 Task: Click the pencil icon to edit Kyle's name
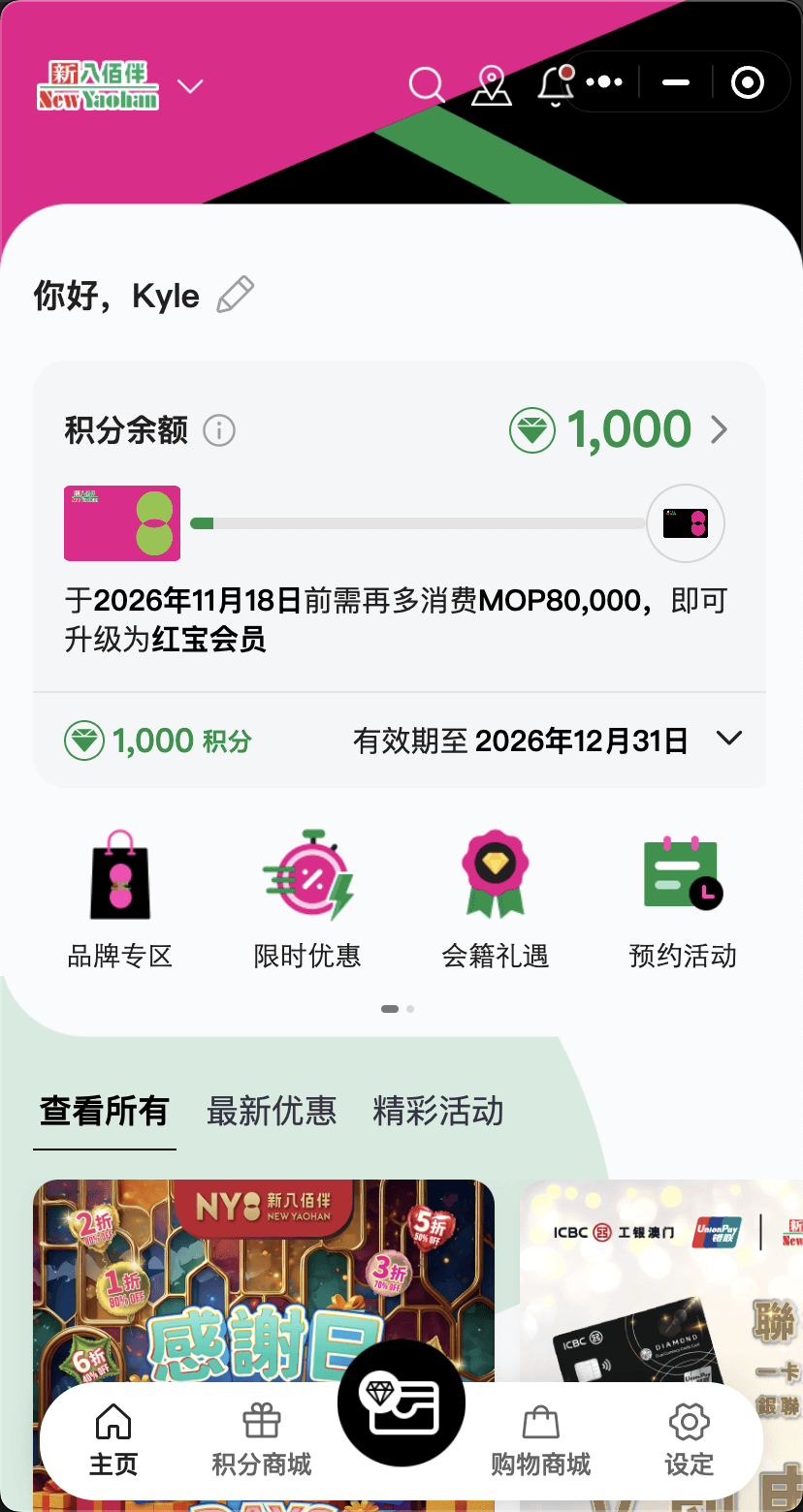click(236, 294)
